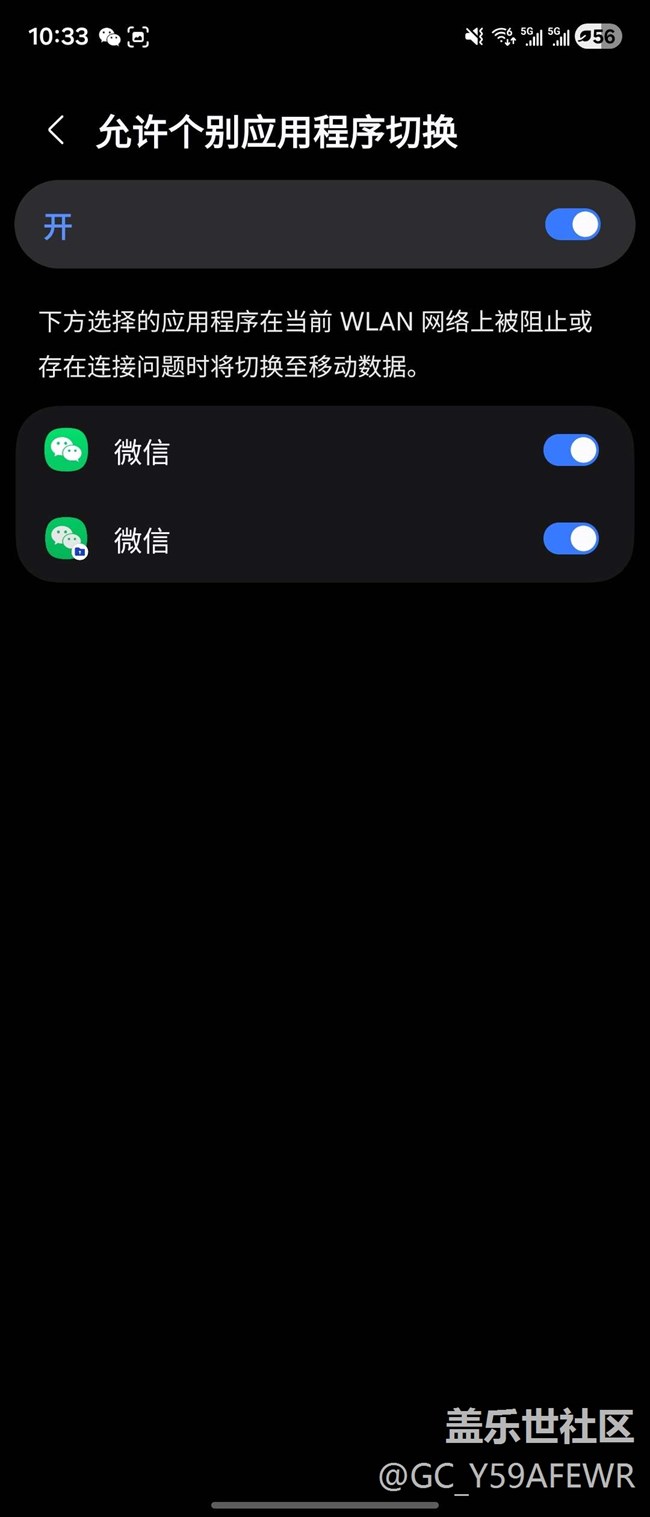Disable switching for the first 微信
Viewport: 650px width, 1517px height.
click(571, 451)
